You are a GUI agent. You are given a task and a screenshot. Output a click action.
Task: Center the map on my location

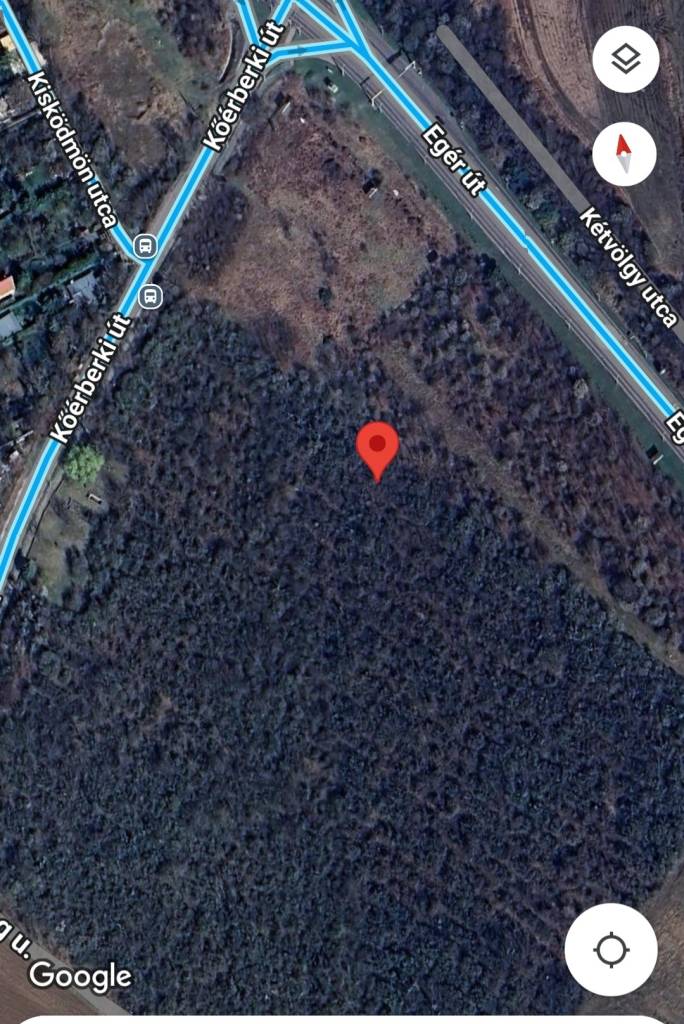[611, 949]
